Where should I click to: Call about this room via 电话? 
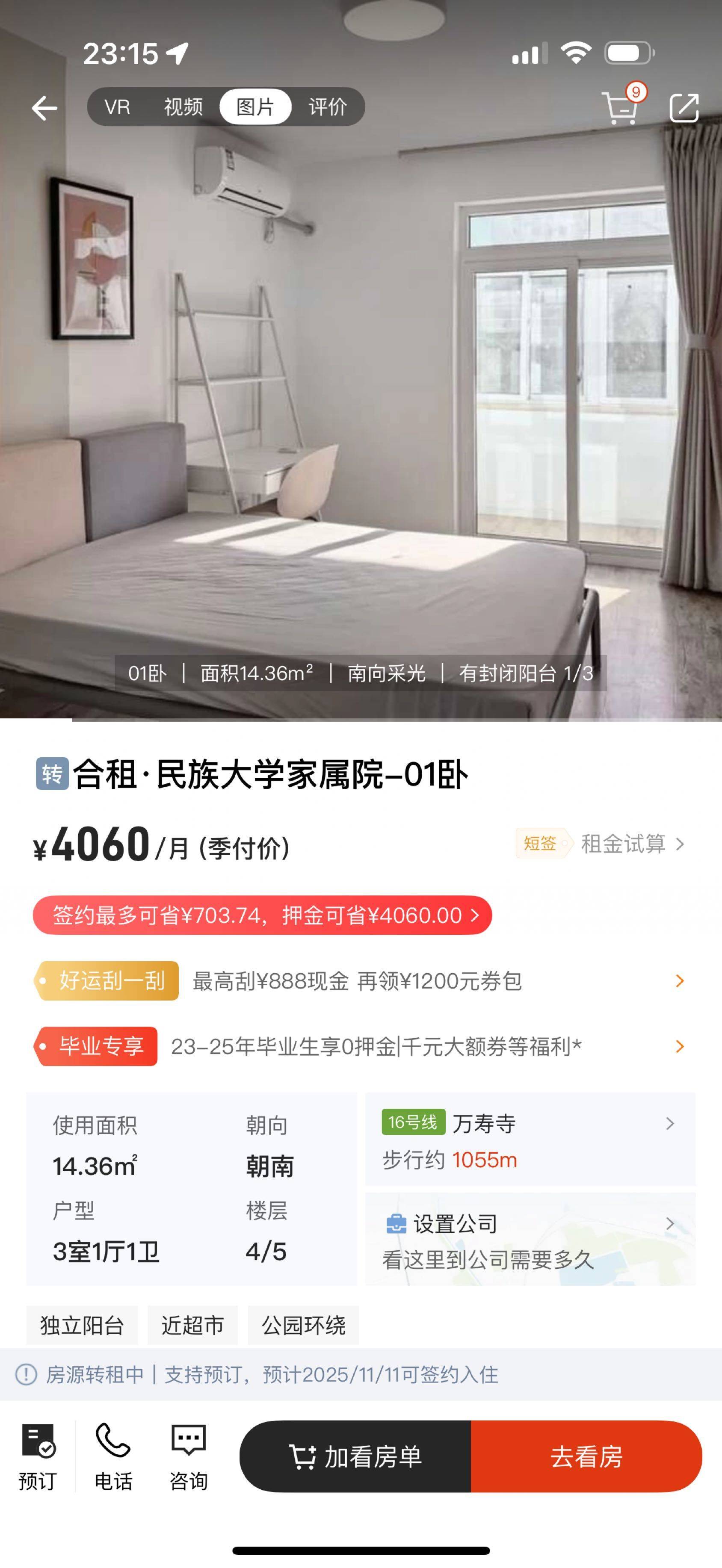pyautogui.click(x=113, y=1456)
